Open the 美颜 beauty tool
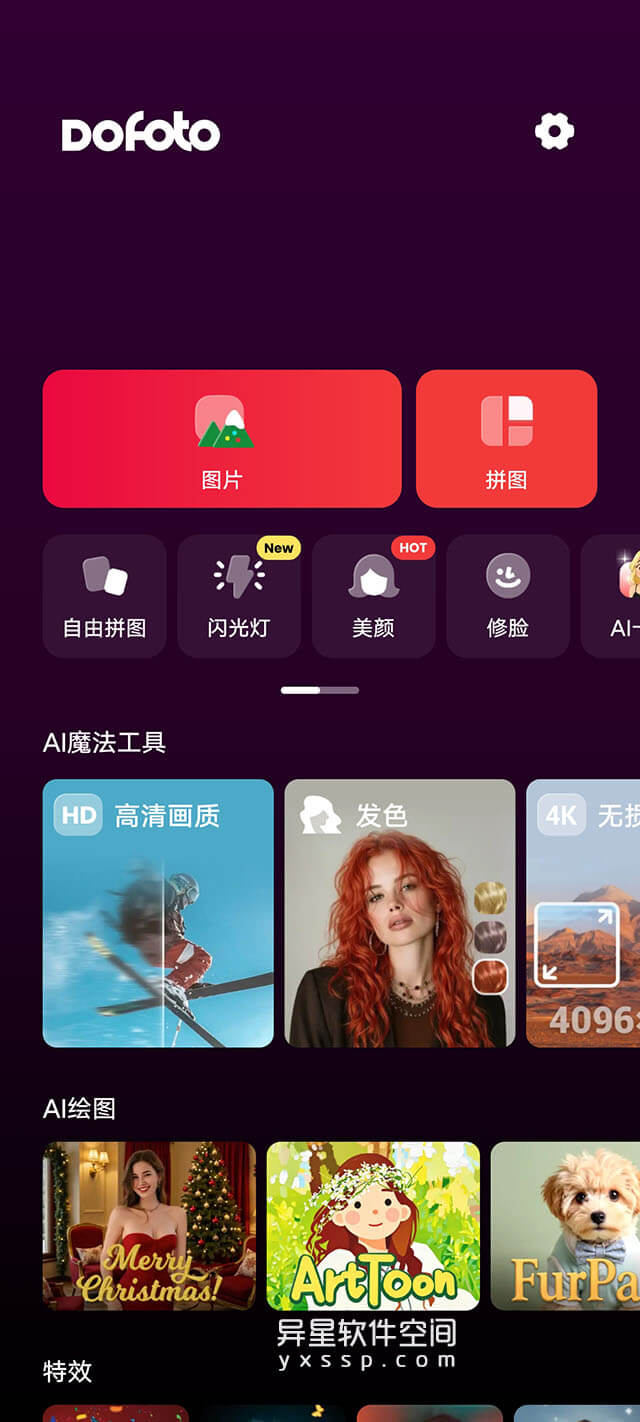640x1422 pixels. (373, 596)
